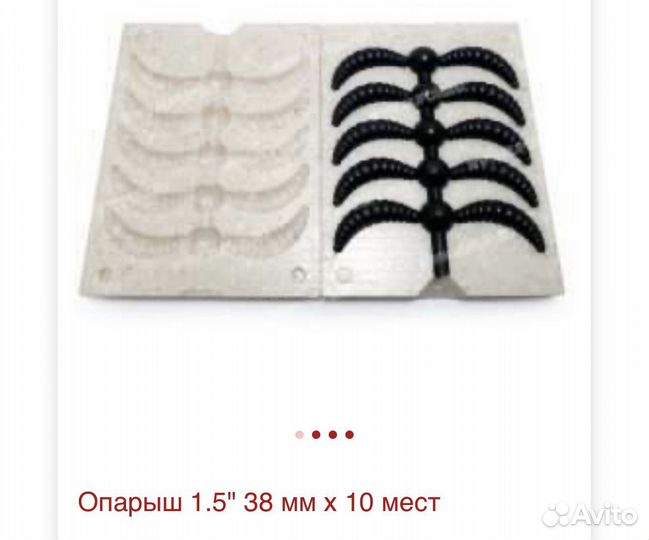Screen dimensions: 649x540
Task: Jump to the last photo indicator dot
Action: pos(349,435)
